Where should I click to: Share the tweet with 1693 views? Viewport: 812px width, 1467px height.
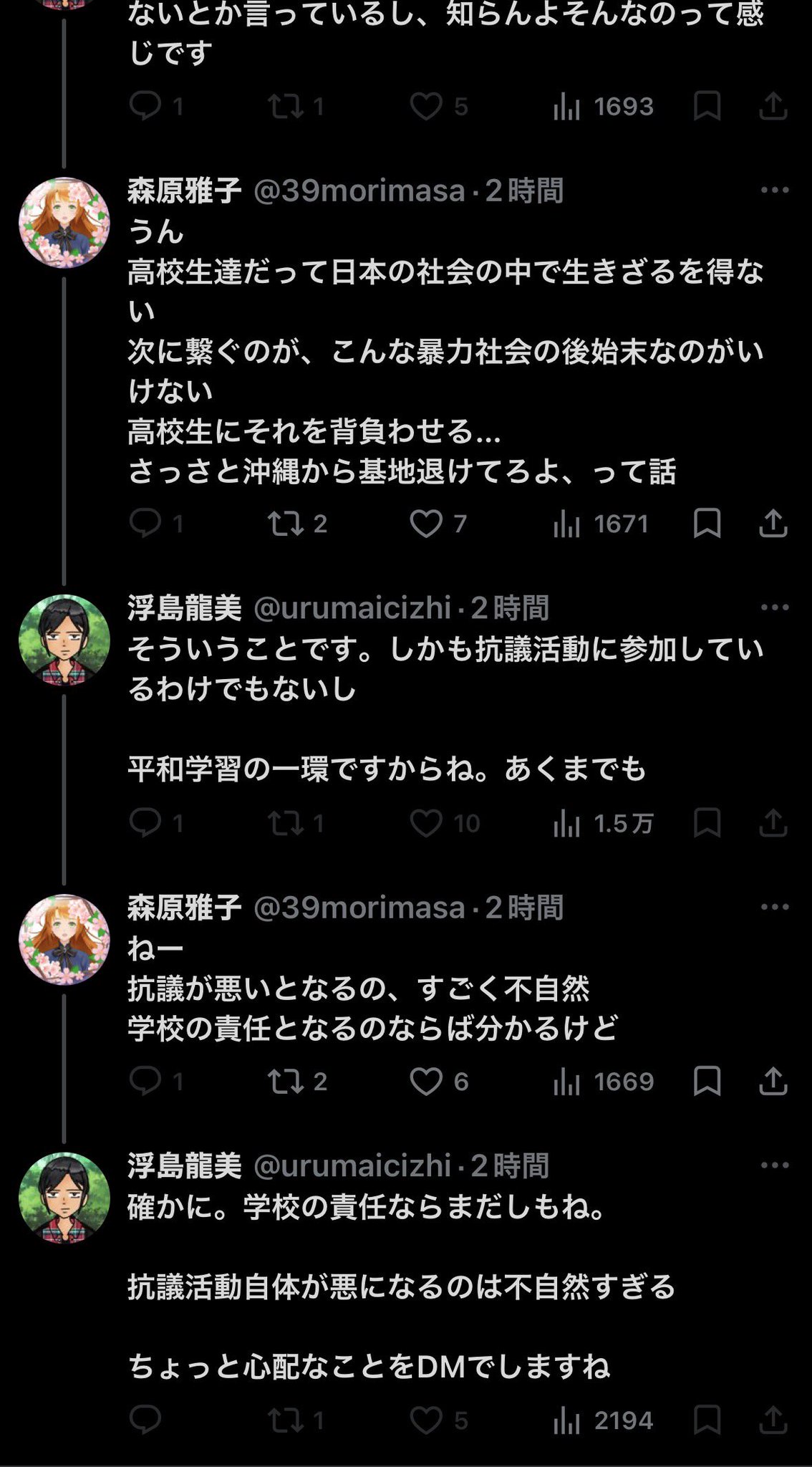tap(773, 107)
